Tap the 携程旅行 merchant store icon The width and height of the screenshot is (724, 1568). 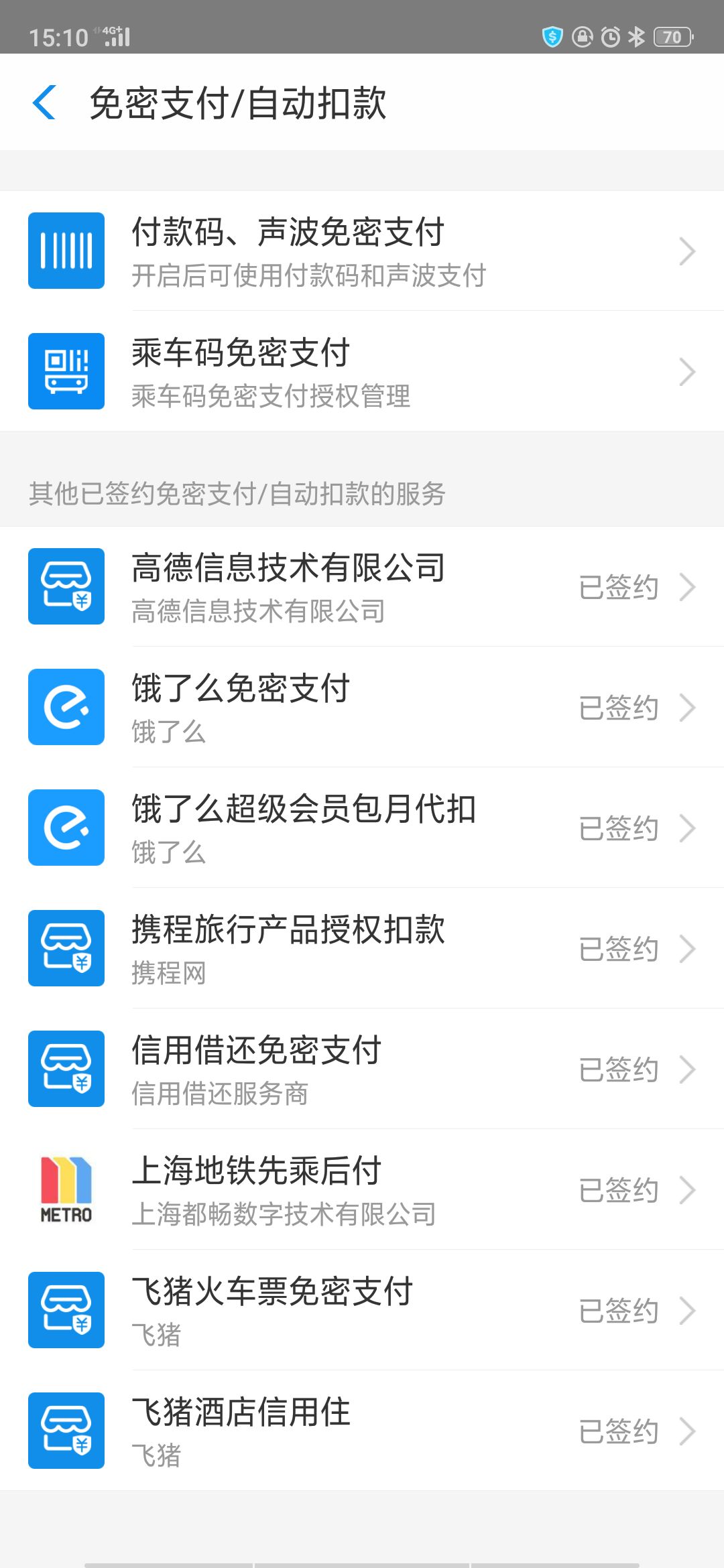65,948
